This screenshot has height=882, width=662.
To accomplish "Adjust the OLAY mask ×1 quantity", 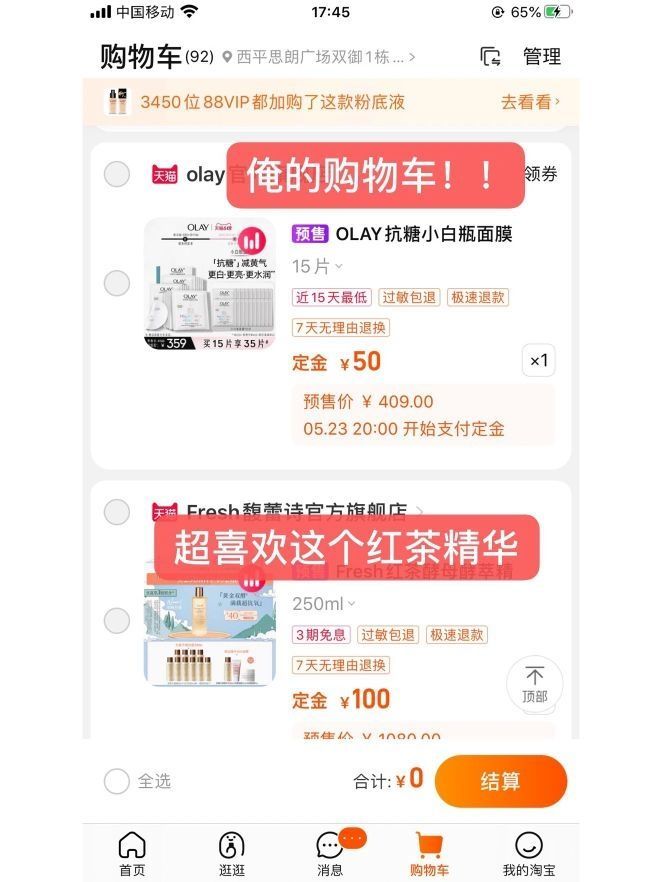I will (539, 360).
